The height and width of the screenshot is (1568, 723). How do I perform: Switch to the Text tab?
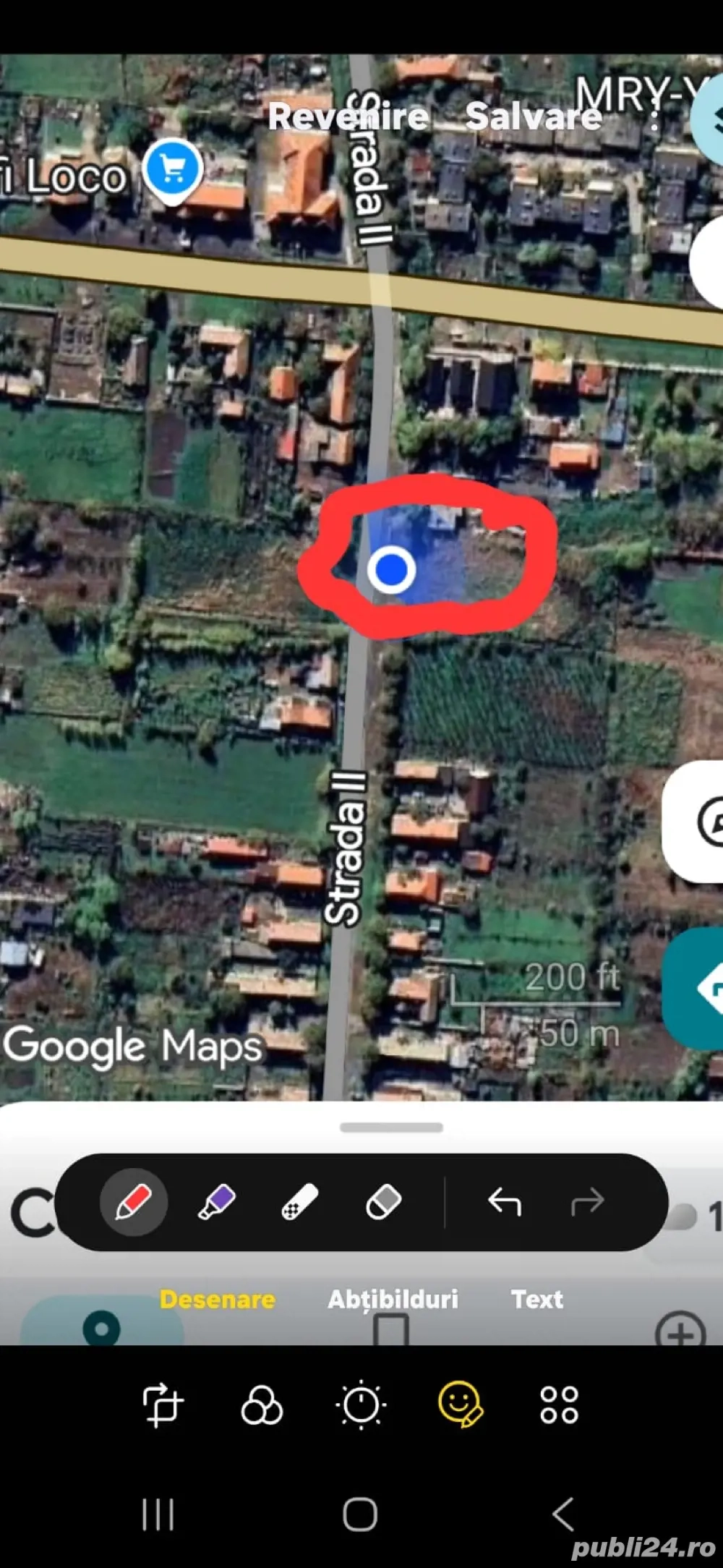coord(537,1300)
